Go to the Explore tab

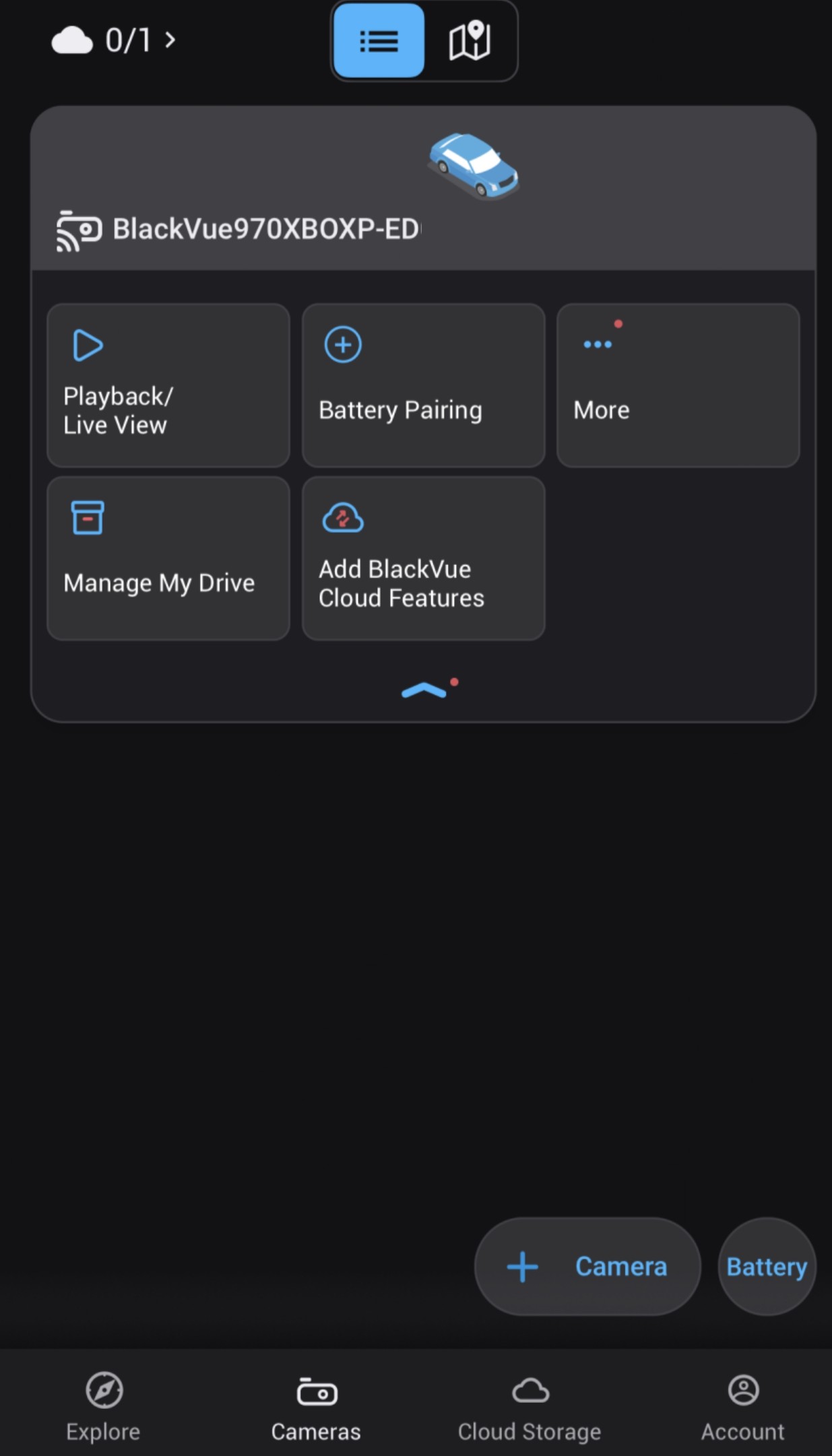(x=104, y=1406)
